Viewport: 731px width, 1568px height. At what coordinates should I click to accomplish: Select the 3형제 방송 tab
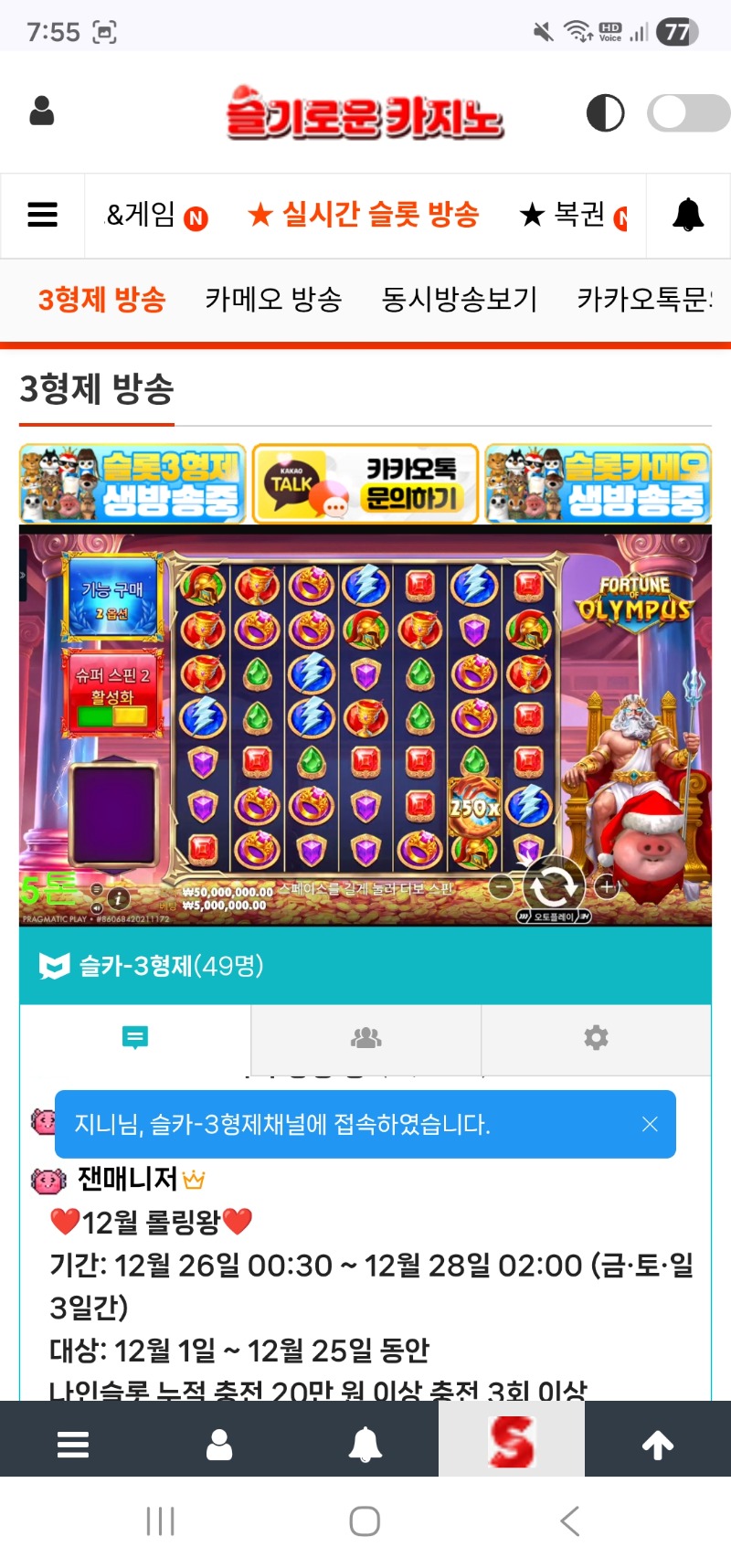pos(101,300)
